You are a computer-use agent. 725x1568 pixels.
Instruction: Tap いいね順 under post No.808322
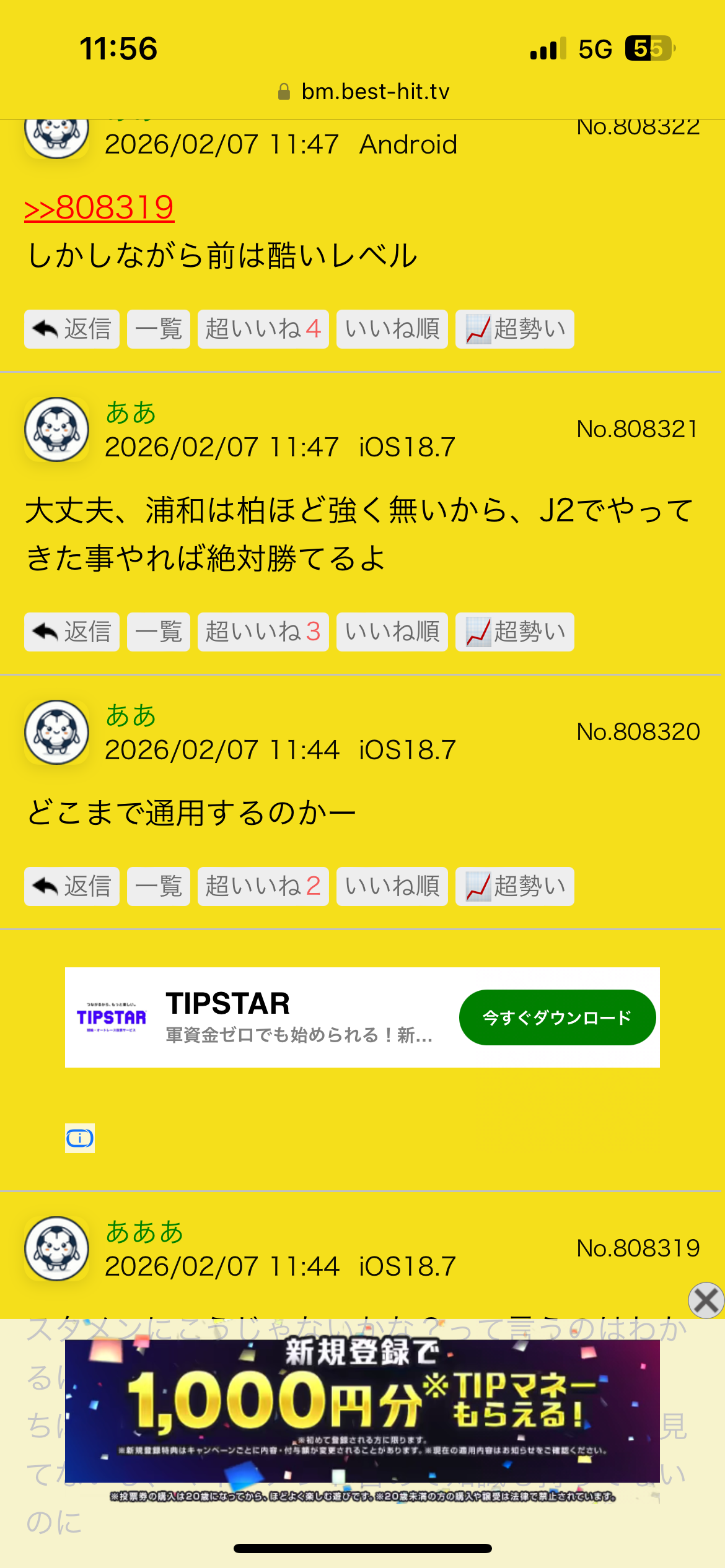(392, 329)
